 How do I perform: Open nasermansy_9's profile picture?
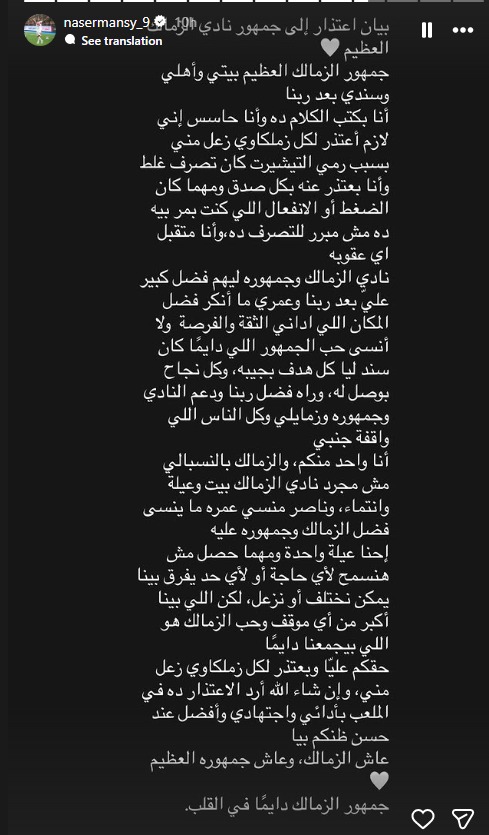click(x=40, y=30)
